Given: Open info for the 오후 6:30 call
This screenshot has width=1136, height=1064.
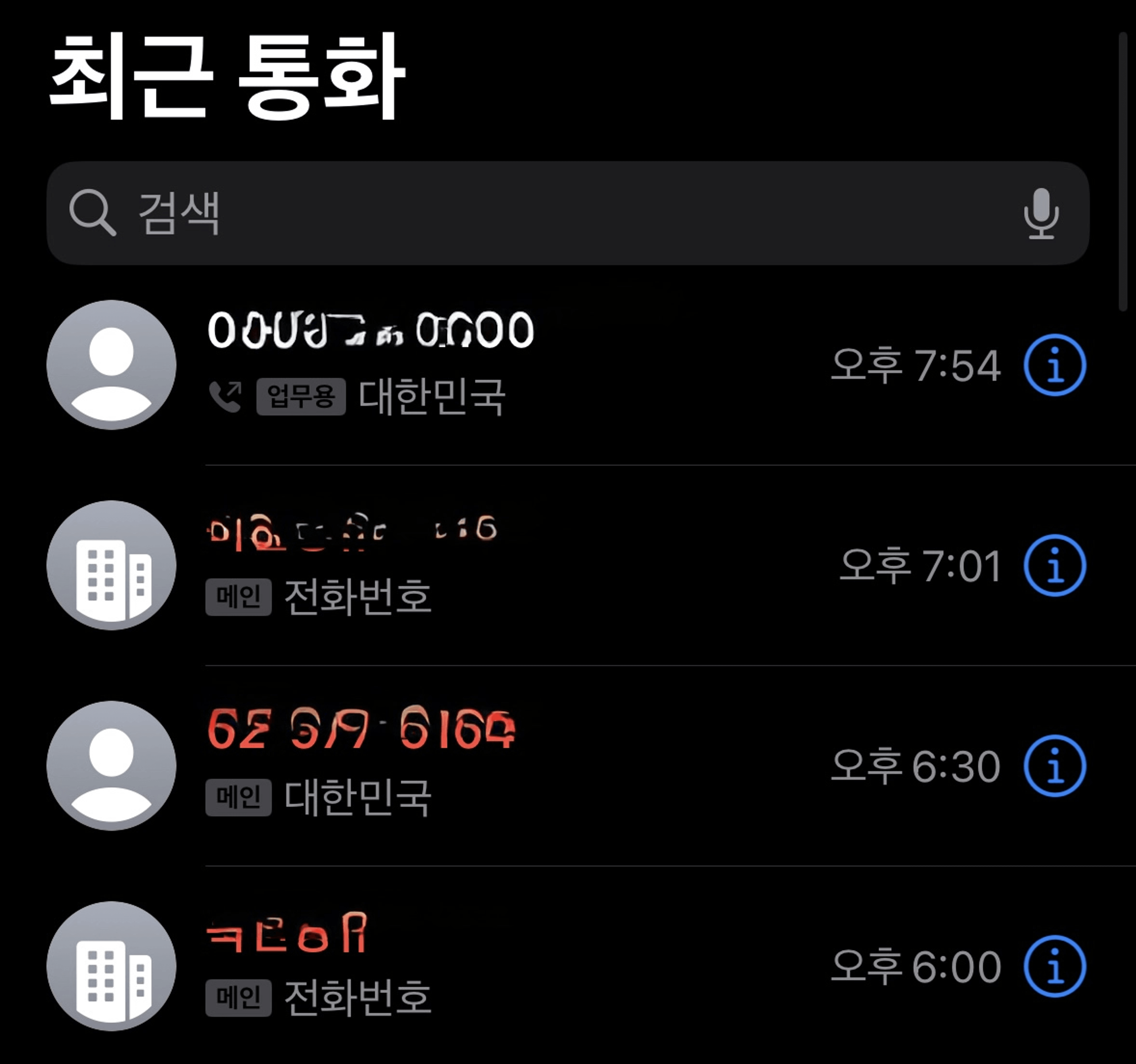Looking at the screenshot, I should [x=1054, y=766].
